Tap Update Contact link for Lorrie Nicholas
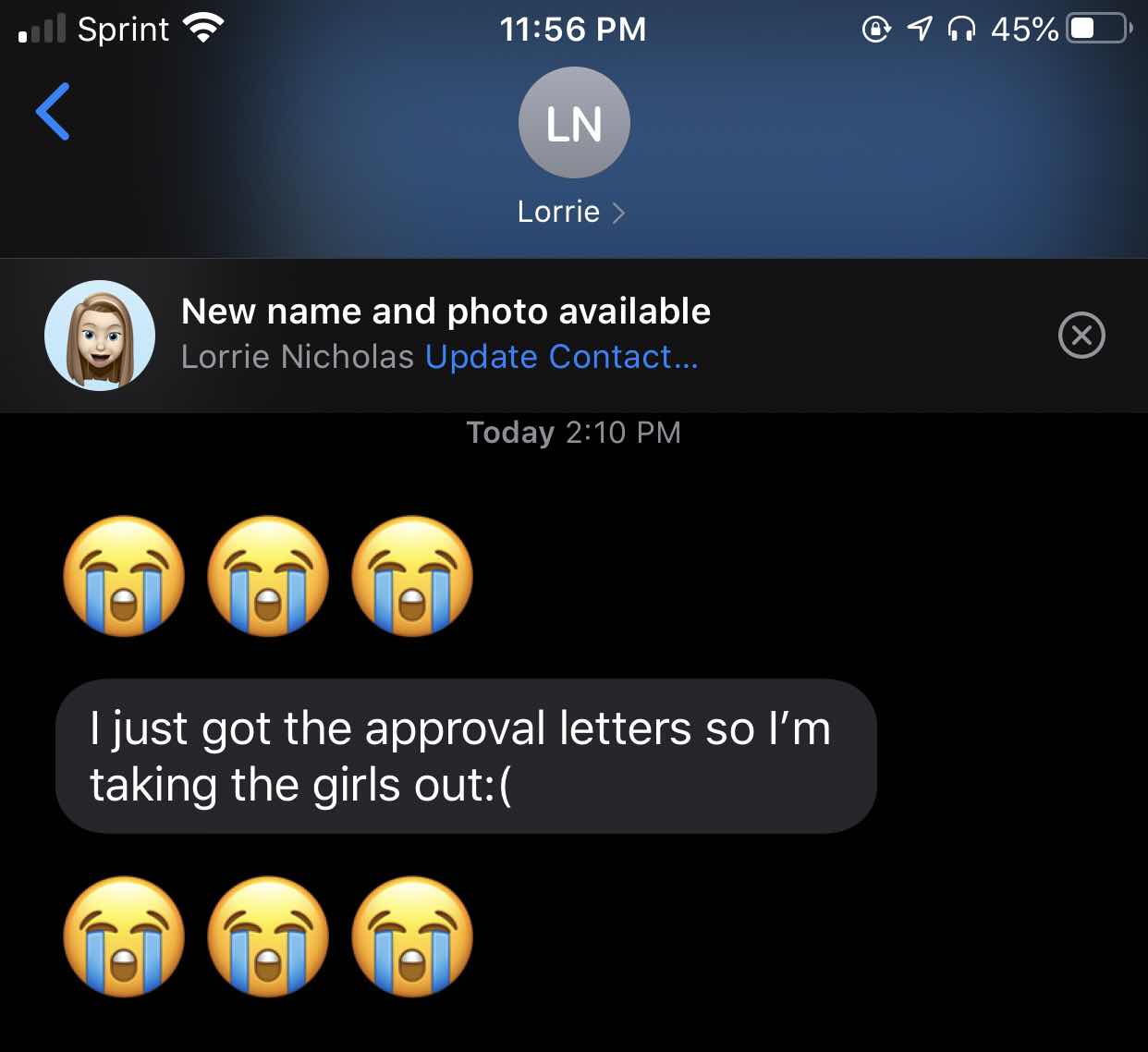The image size is (1148, 1052). click(x=561, y=357)
